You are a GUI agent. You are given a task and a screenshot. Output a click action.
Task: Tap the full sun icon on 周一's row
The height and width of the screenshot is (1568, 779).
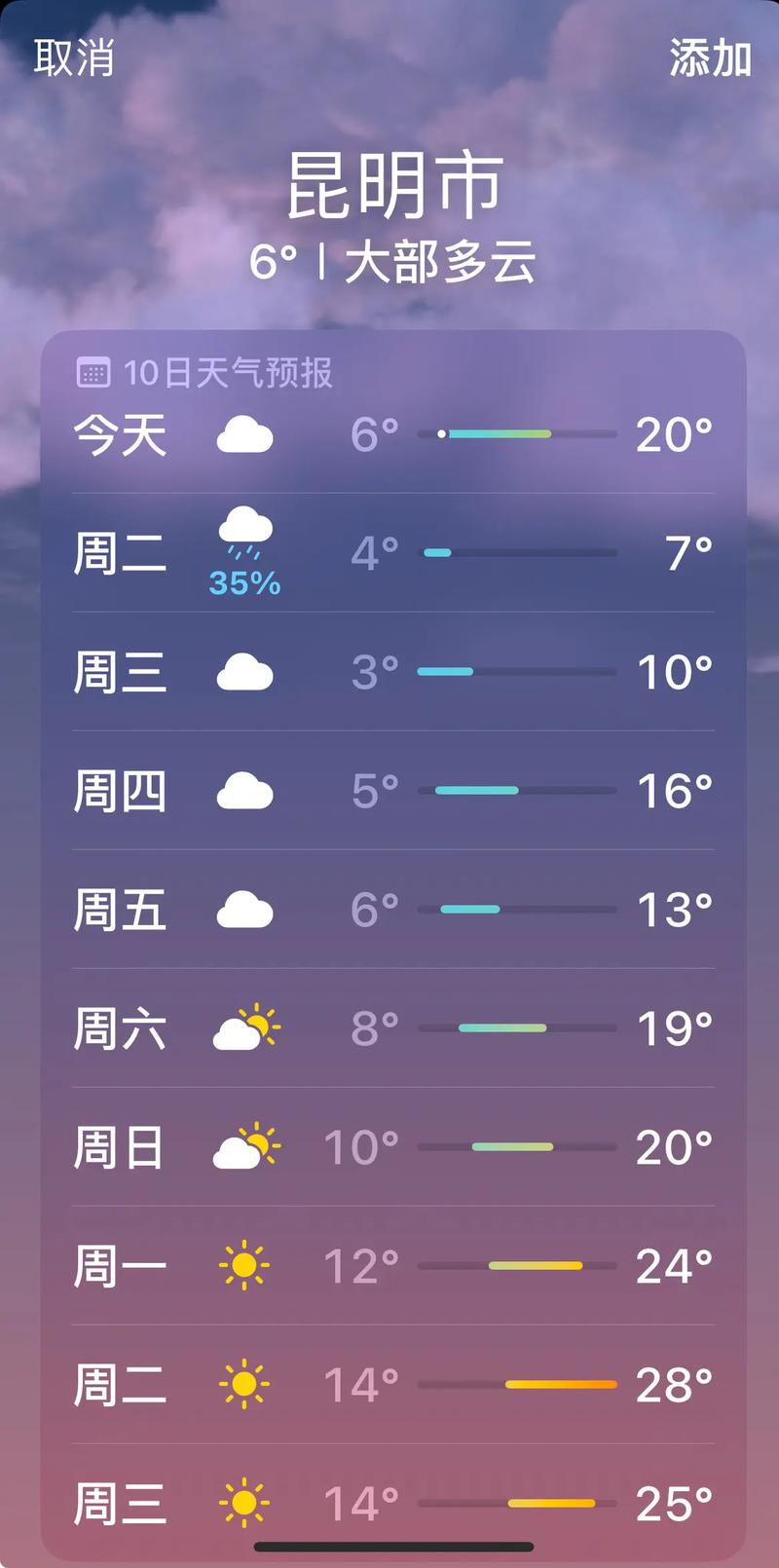coord(244,1265)
